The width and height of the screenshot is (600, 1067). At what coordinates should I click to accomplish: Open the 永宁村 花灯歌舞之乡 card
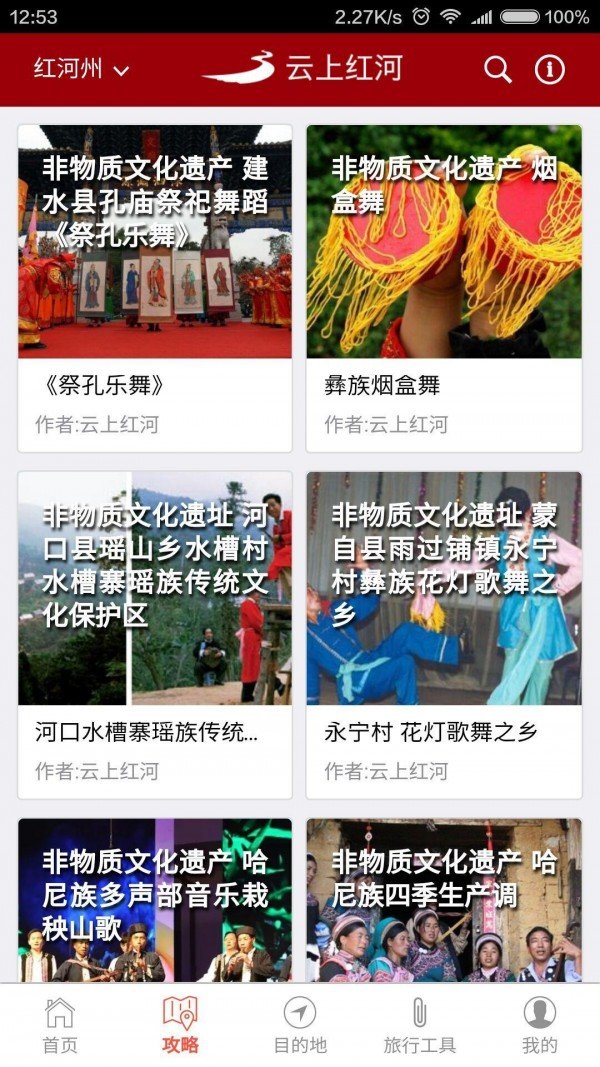444,635
